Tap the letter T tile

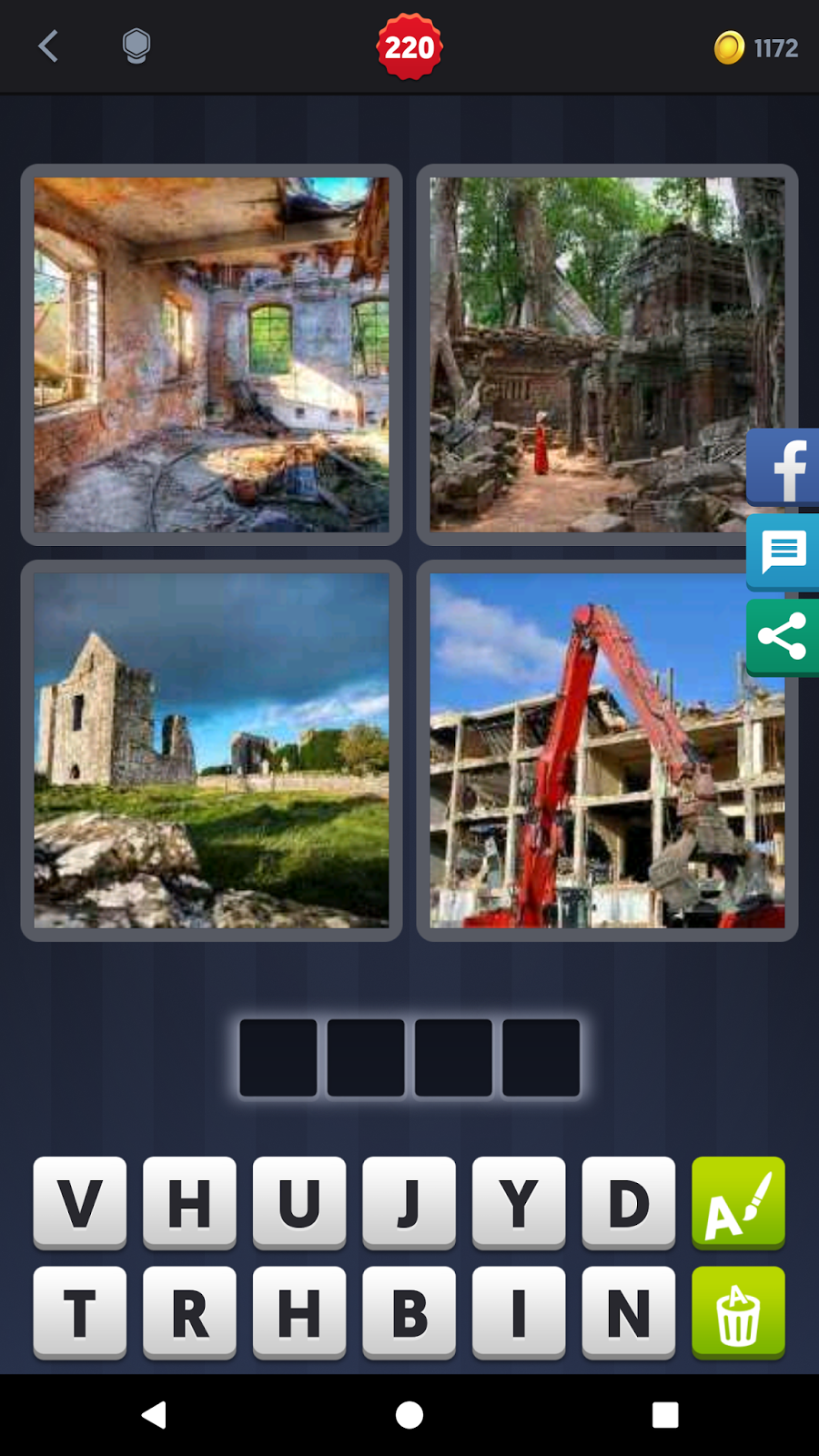pyautogui.click(x=79, y=1313)
